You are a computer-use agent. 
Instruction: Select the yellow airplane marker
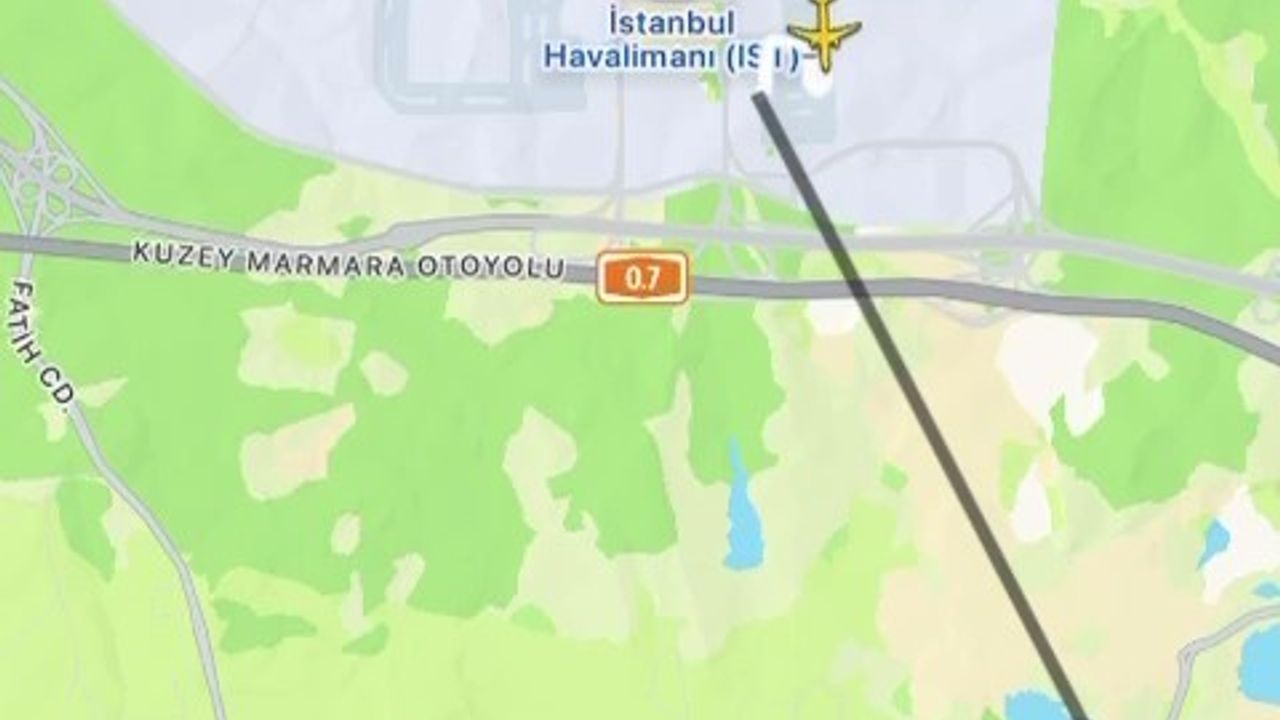tap(823, 33)
